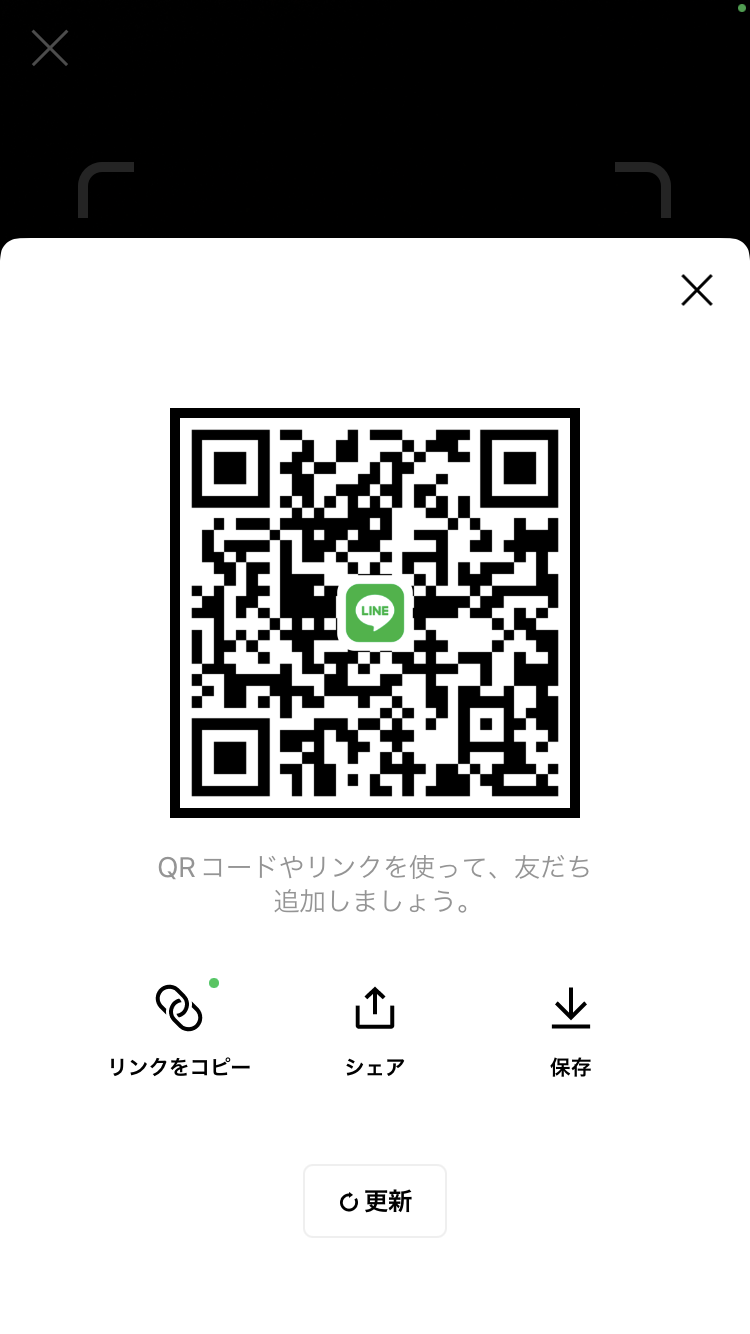Dismiss the my QR code sheet
This screenshot has width=750, height=1334.
coord(696,290)
